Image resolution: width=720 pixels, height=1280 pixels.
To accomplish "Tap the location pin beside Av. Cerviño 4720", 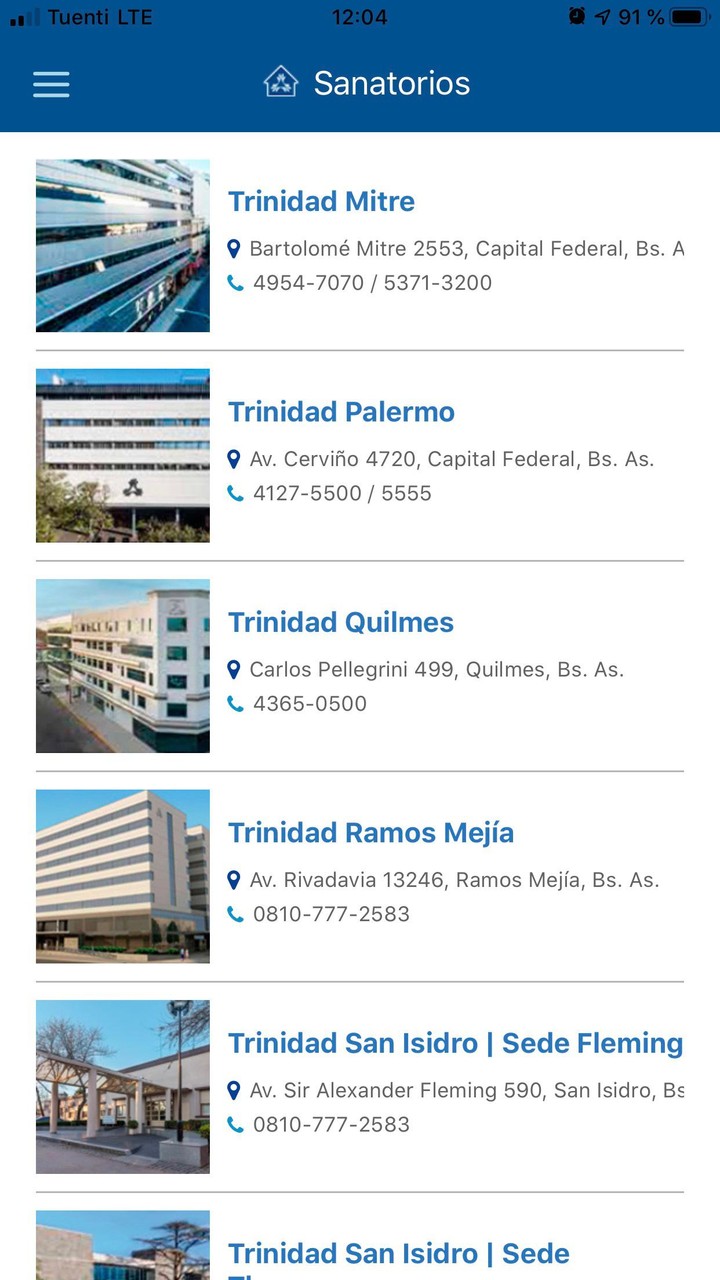I will coord(234,458).
